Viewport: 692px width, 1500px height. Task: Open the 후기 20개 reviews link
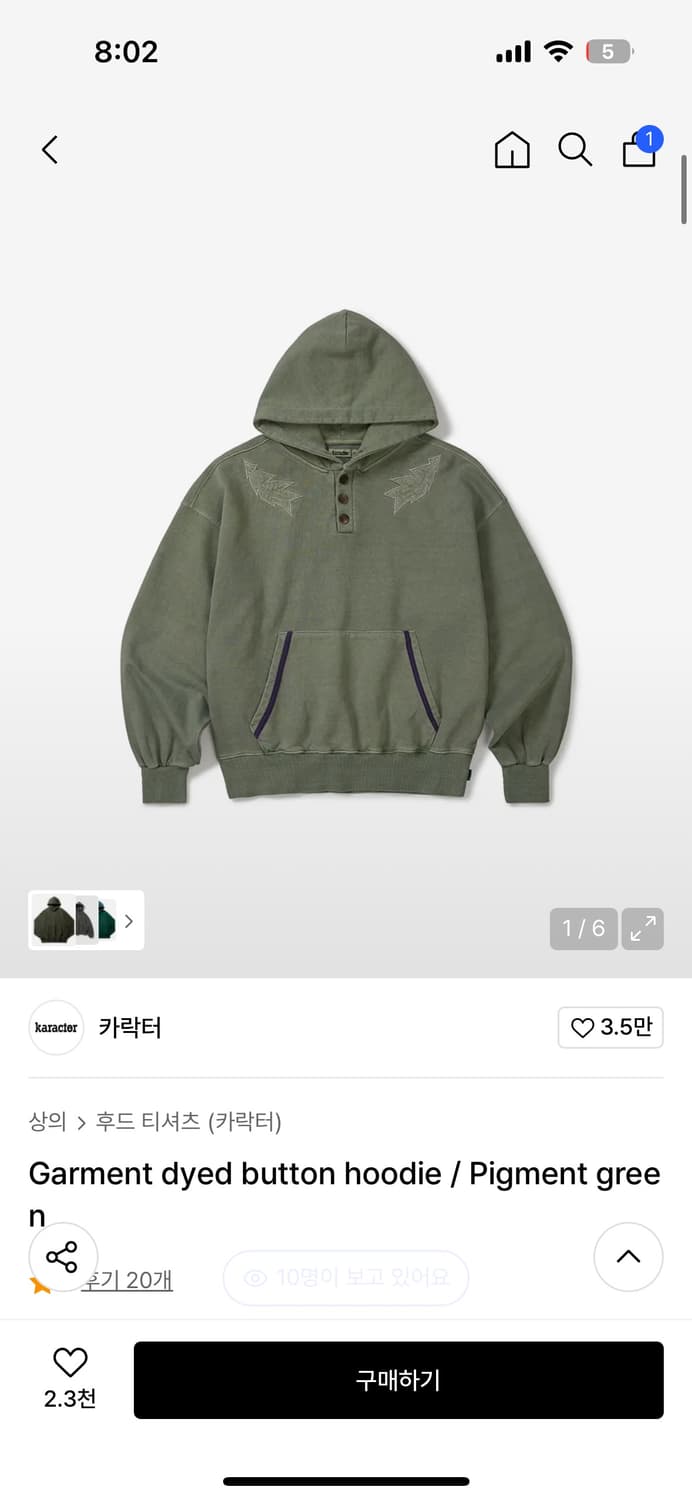(127, 1279)
